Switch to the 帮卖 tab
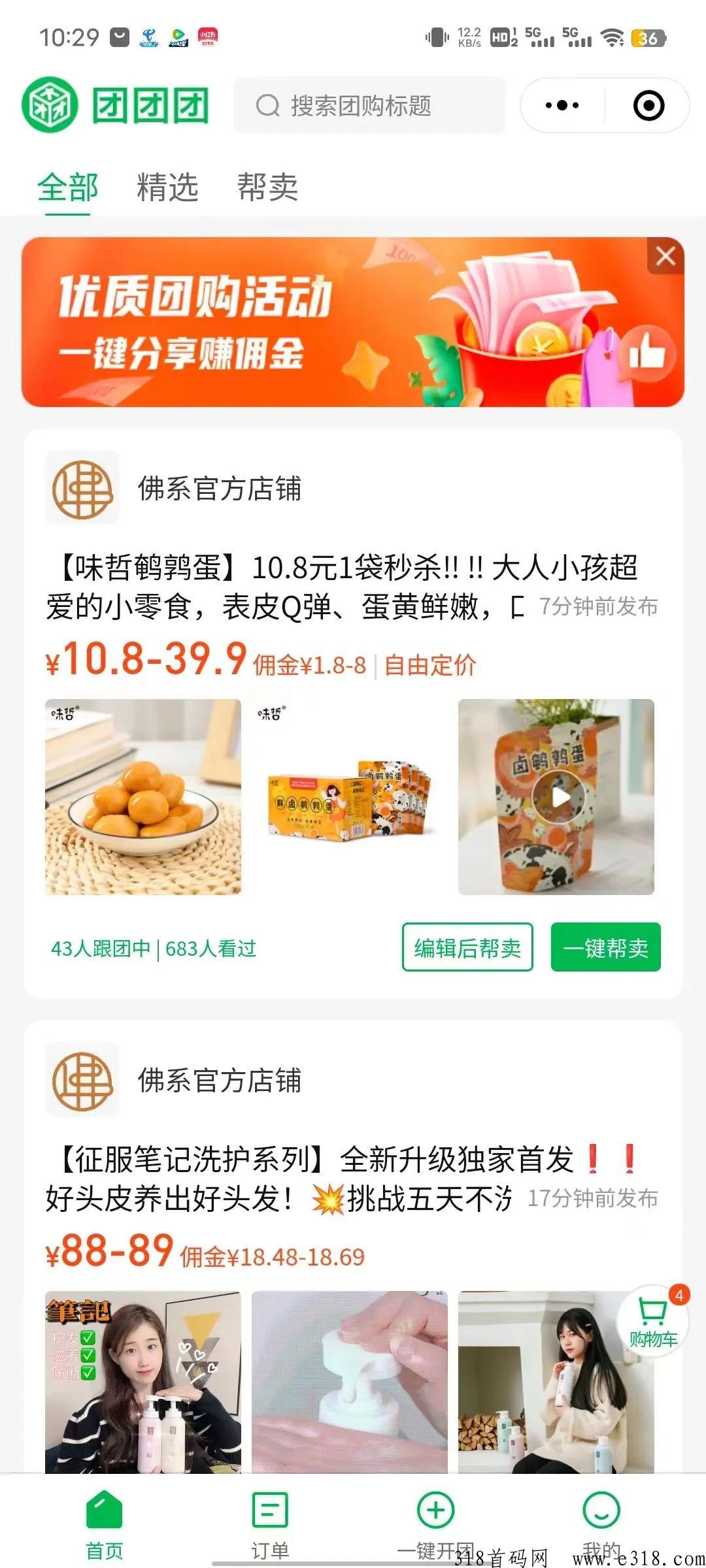The width and height of the screenshot is (706, 1568). (x=267, y=188)
